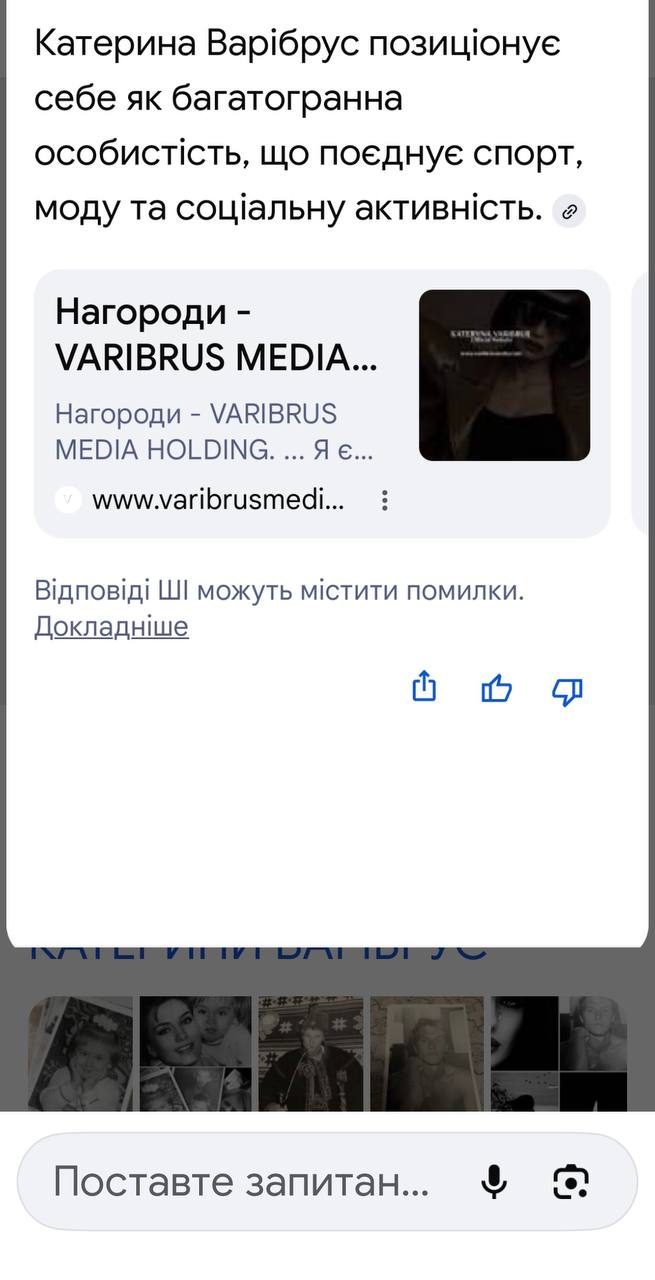Viewport: 655px width, 1280px height.
Task: Open the source link icon after the paragraph
Action: click(x=569, y=211)
